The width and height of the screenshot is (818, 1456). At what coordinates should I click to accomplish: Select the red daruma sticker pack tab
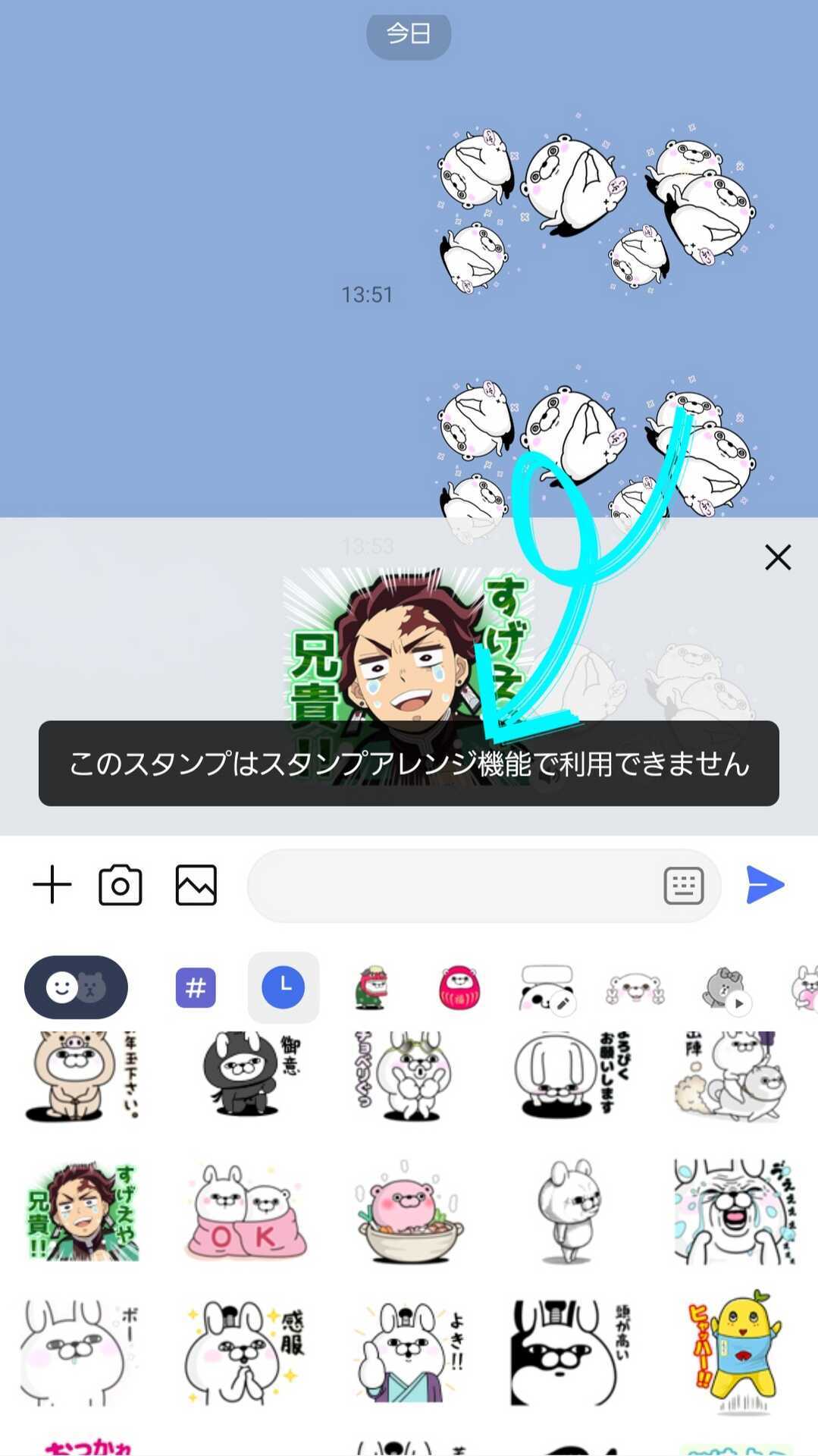(x=459, y=987)
